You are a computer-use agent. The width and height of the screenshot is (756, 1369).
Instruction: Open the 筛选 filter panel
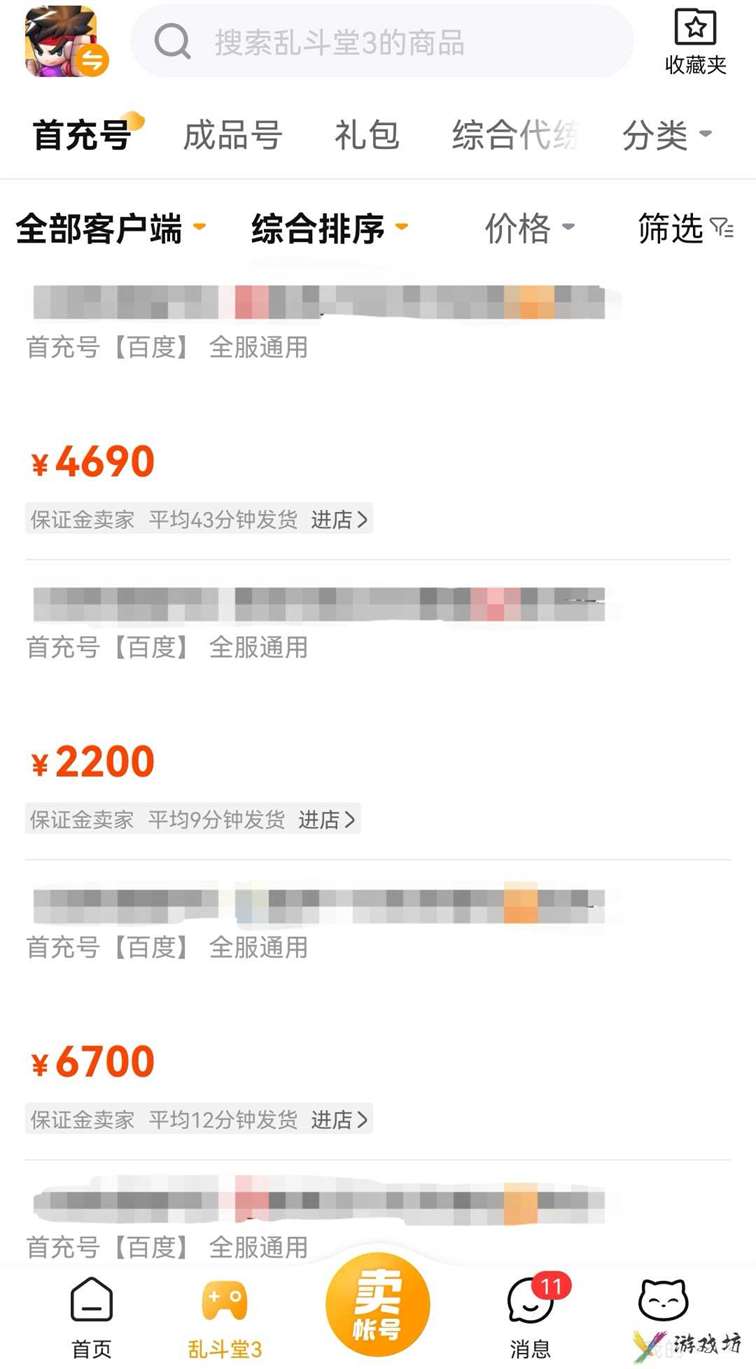click(x=685, y=229)
